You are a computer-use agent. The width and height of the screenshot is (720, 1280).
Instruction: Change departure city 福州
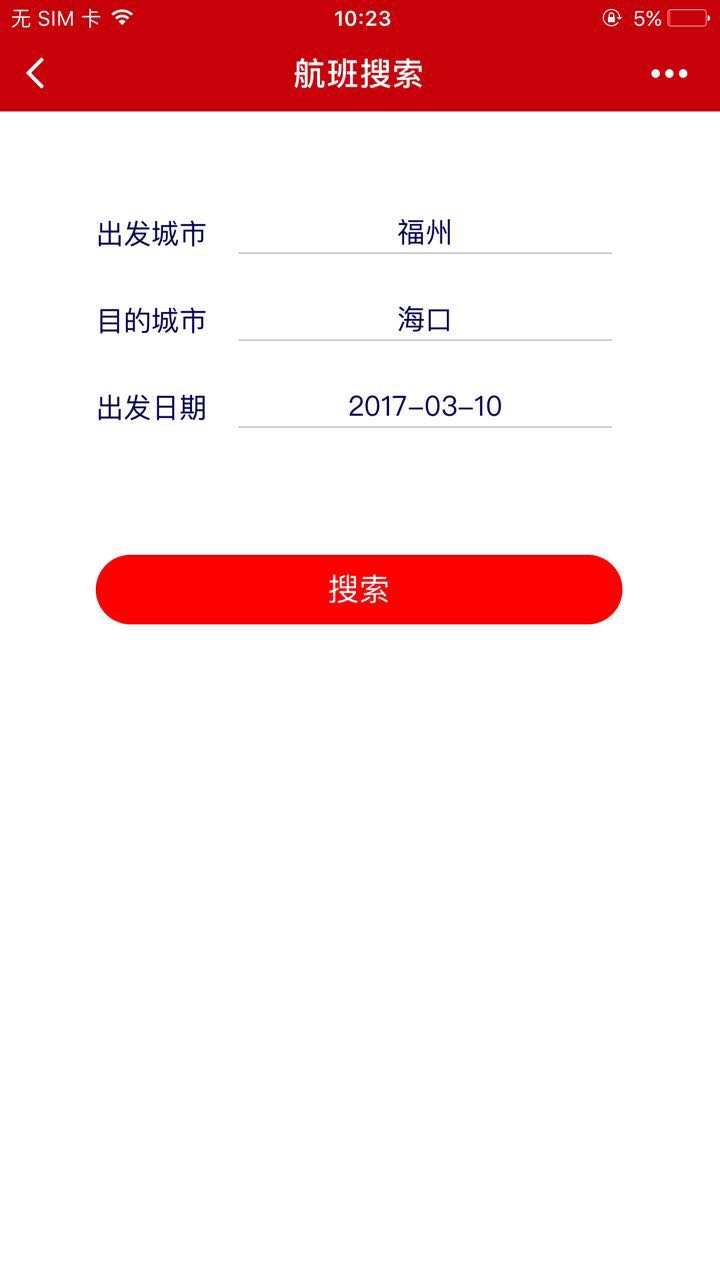pos(425,234)
